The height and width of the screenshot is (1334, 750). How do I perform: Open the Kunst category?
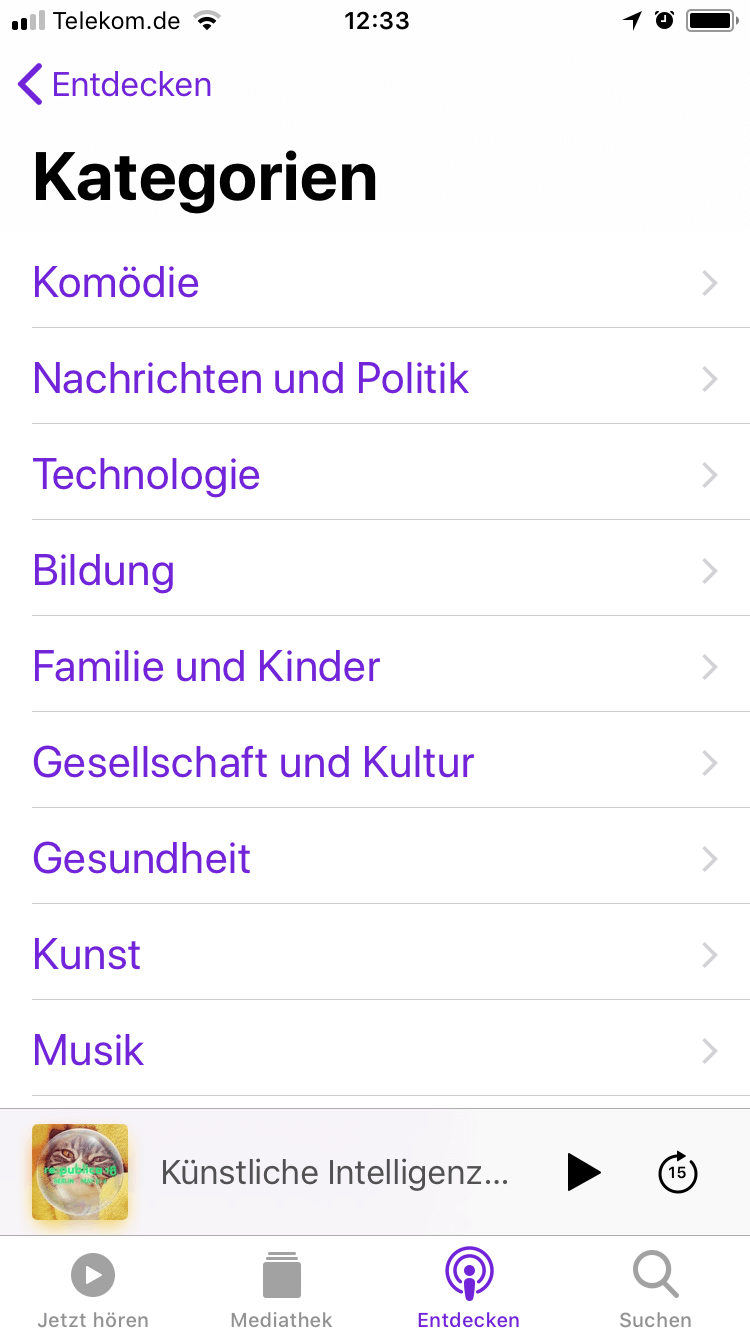tap(375, 954)
